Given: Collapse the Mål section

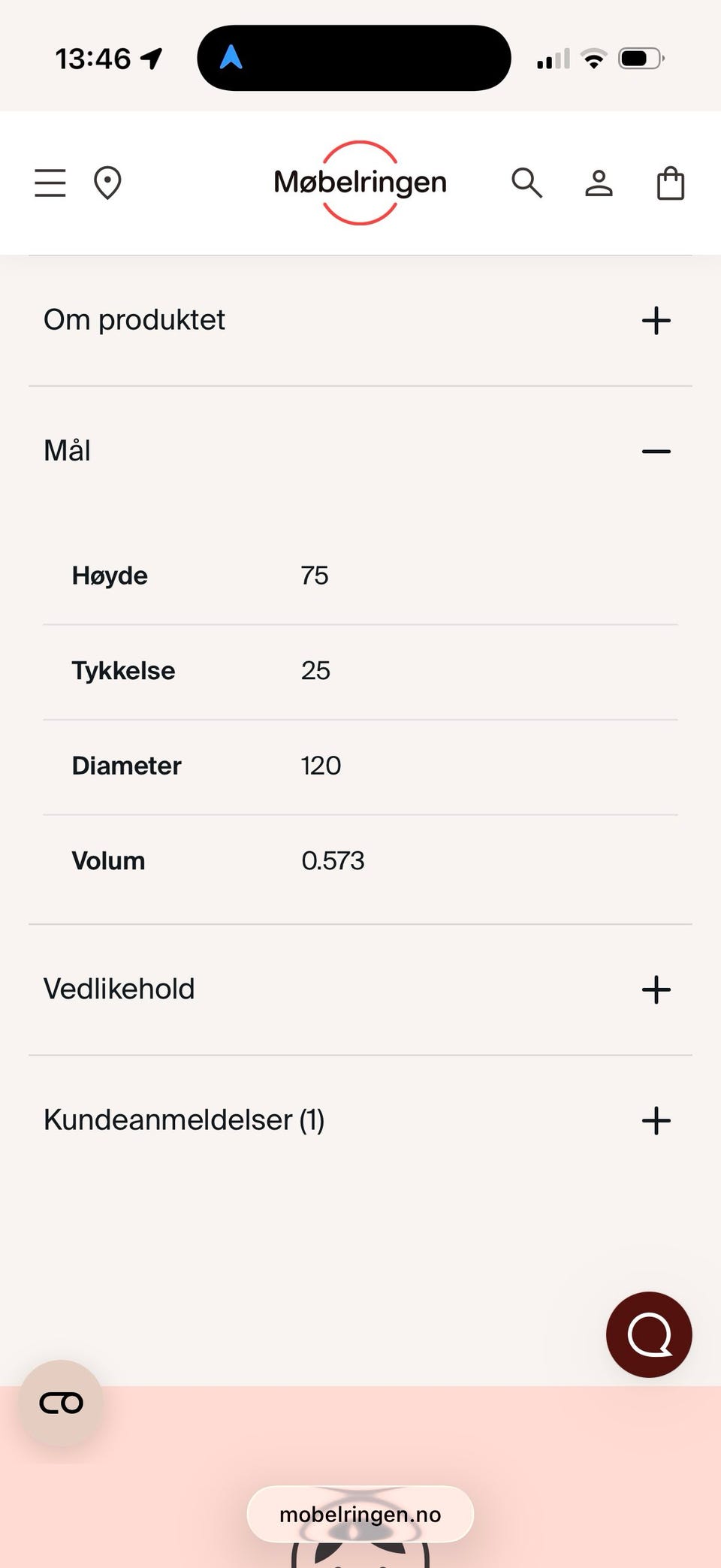Looking at the screenshot, I should pos(656,452).
